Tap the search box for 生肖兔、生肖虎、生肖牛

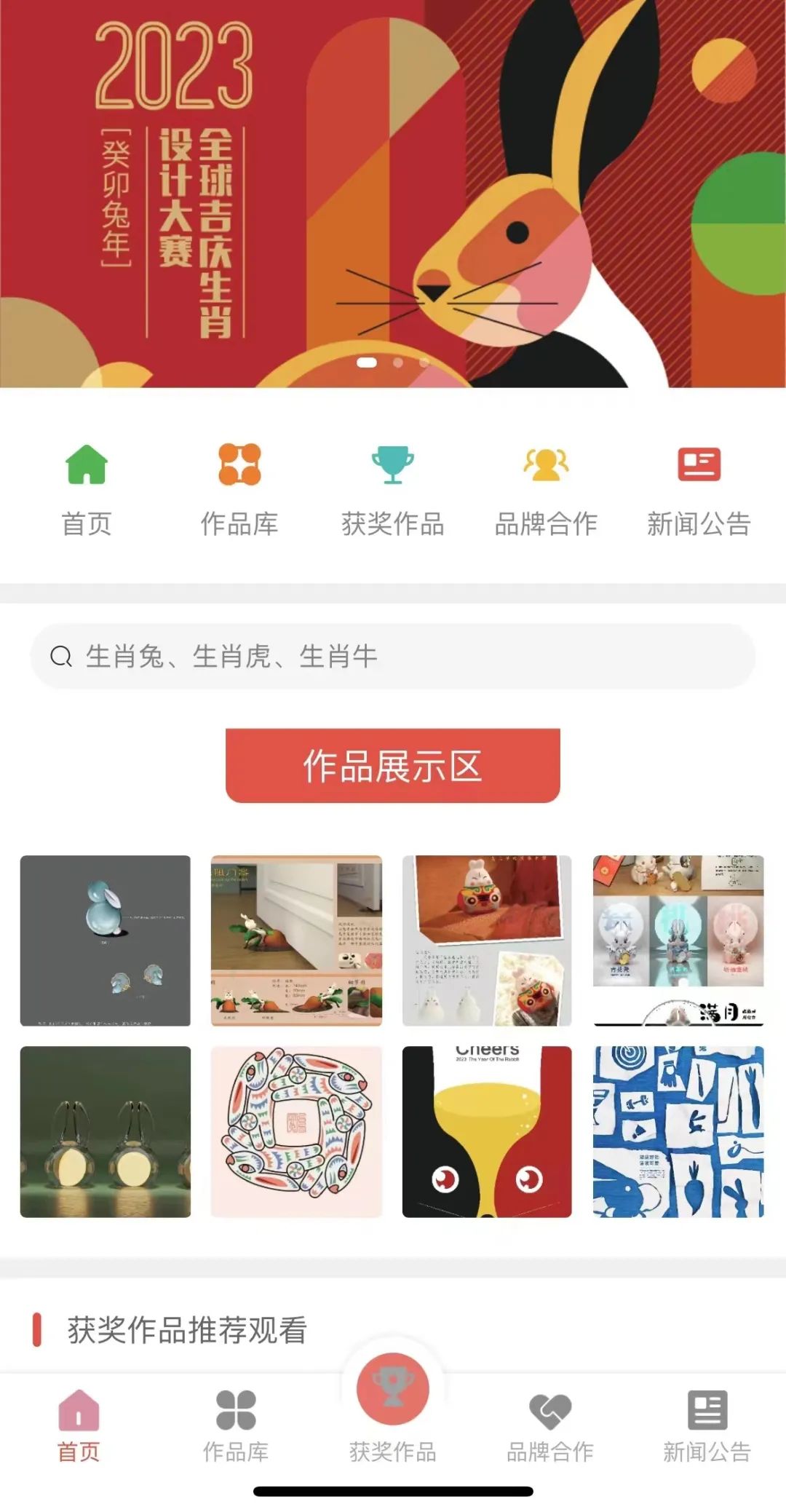click(393, 657)
